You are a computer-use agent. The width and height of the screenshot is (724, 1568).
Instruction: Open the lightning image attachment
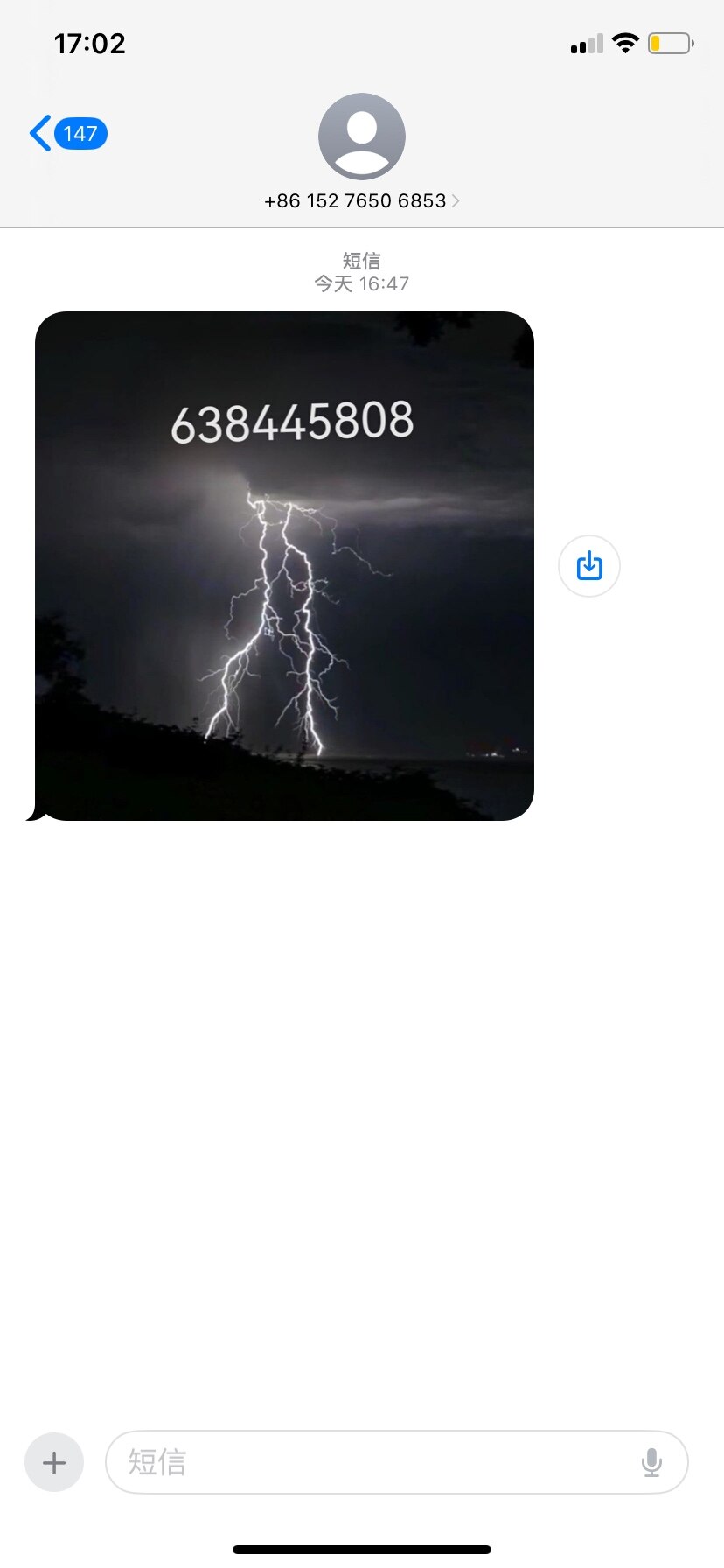point(284,566)
